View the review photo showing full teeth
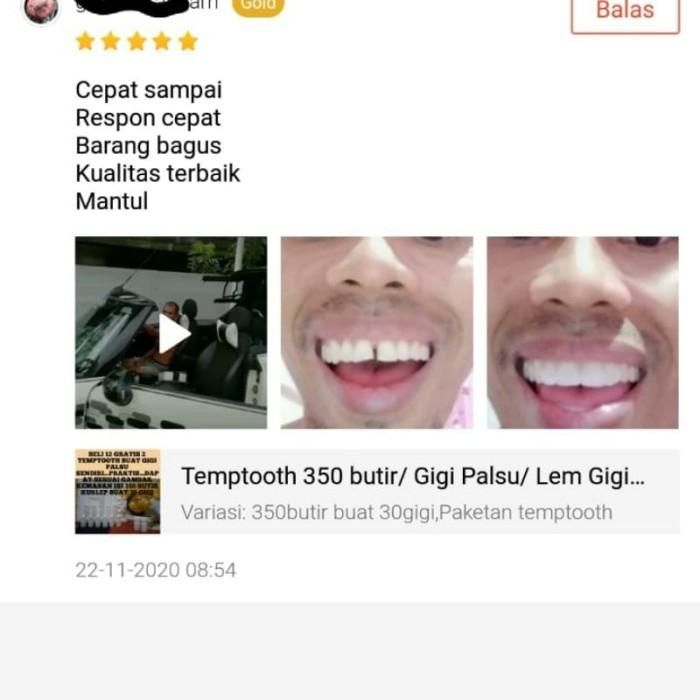This screenshot has width=700, height=700. [x=583, y=333]
